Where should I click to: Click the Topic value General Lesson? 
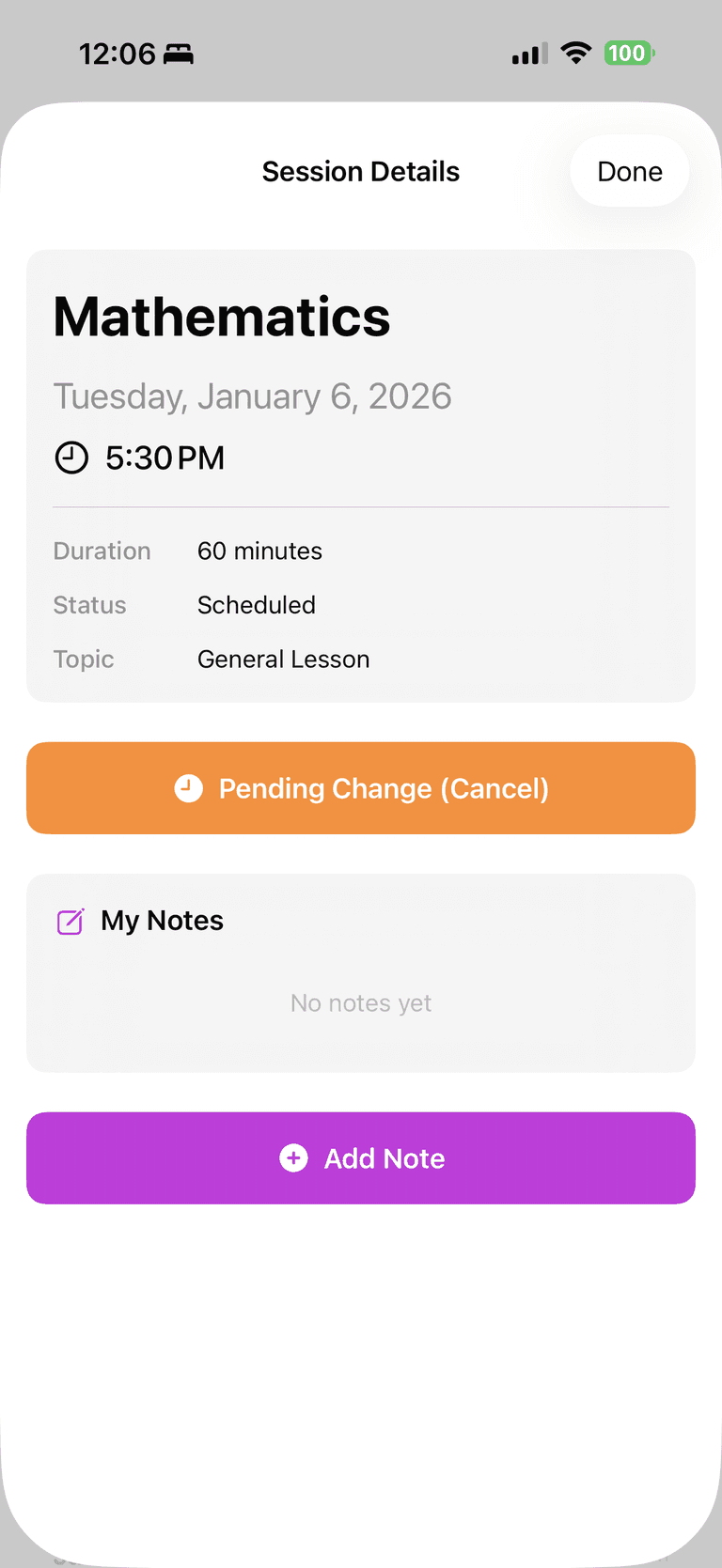(283, 659)
